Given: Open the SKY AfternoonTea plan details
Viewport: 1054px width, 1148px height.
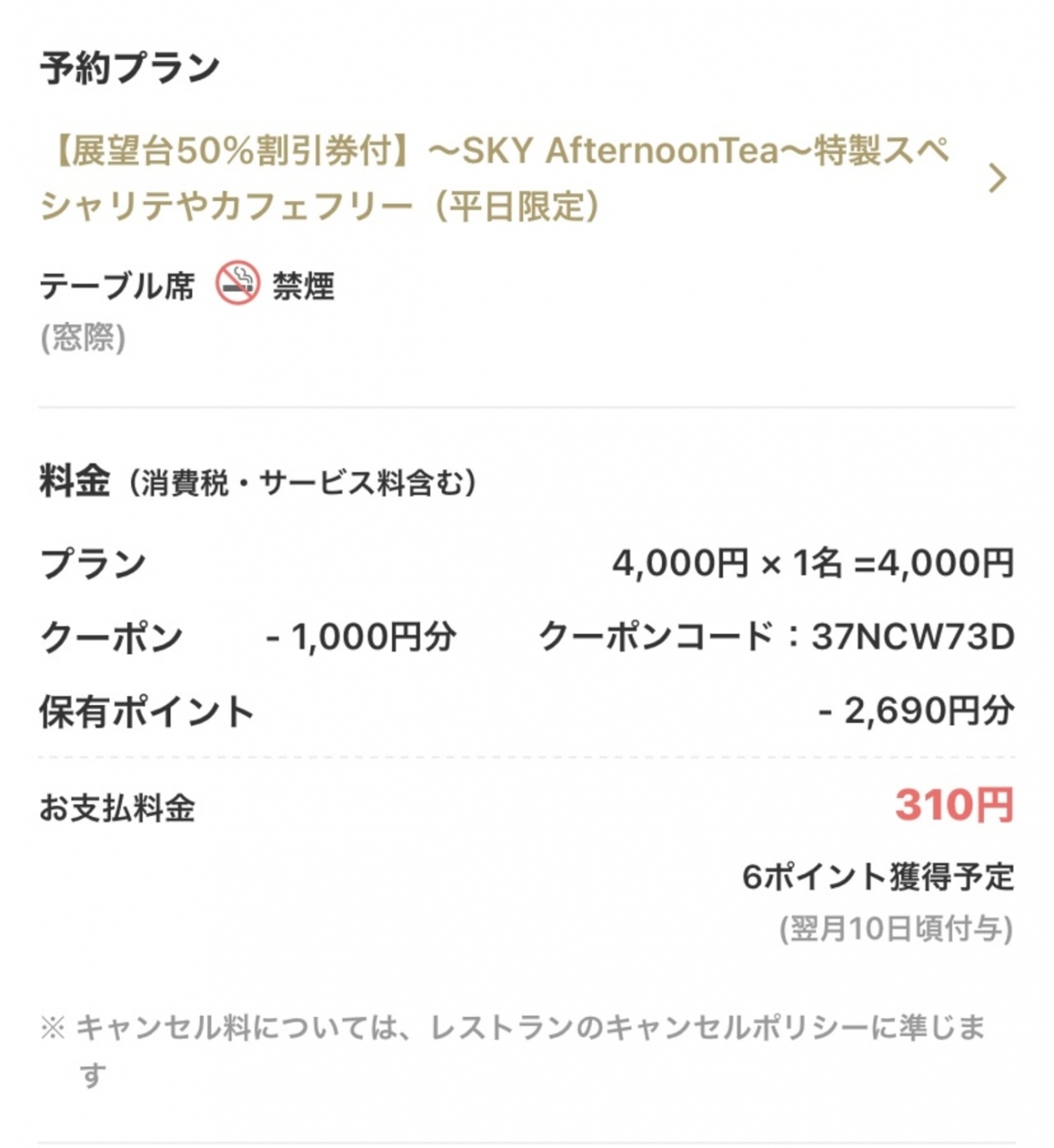Looking at the screenshot, I should (495, 178).
